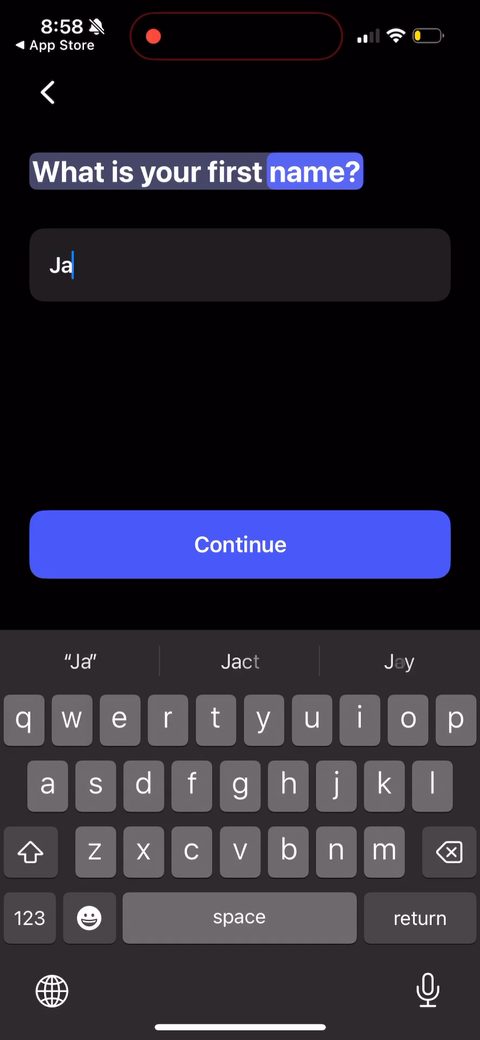Go back with the arrow icon
This screenshot has width=480, height=1040.
[x=48, y=92]
